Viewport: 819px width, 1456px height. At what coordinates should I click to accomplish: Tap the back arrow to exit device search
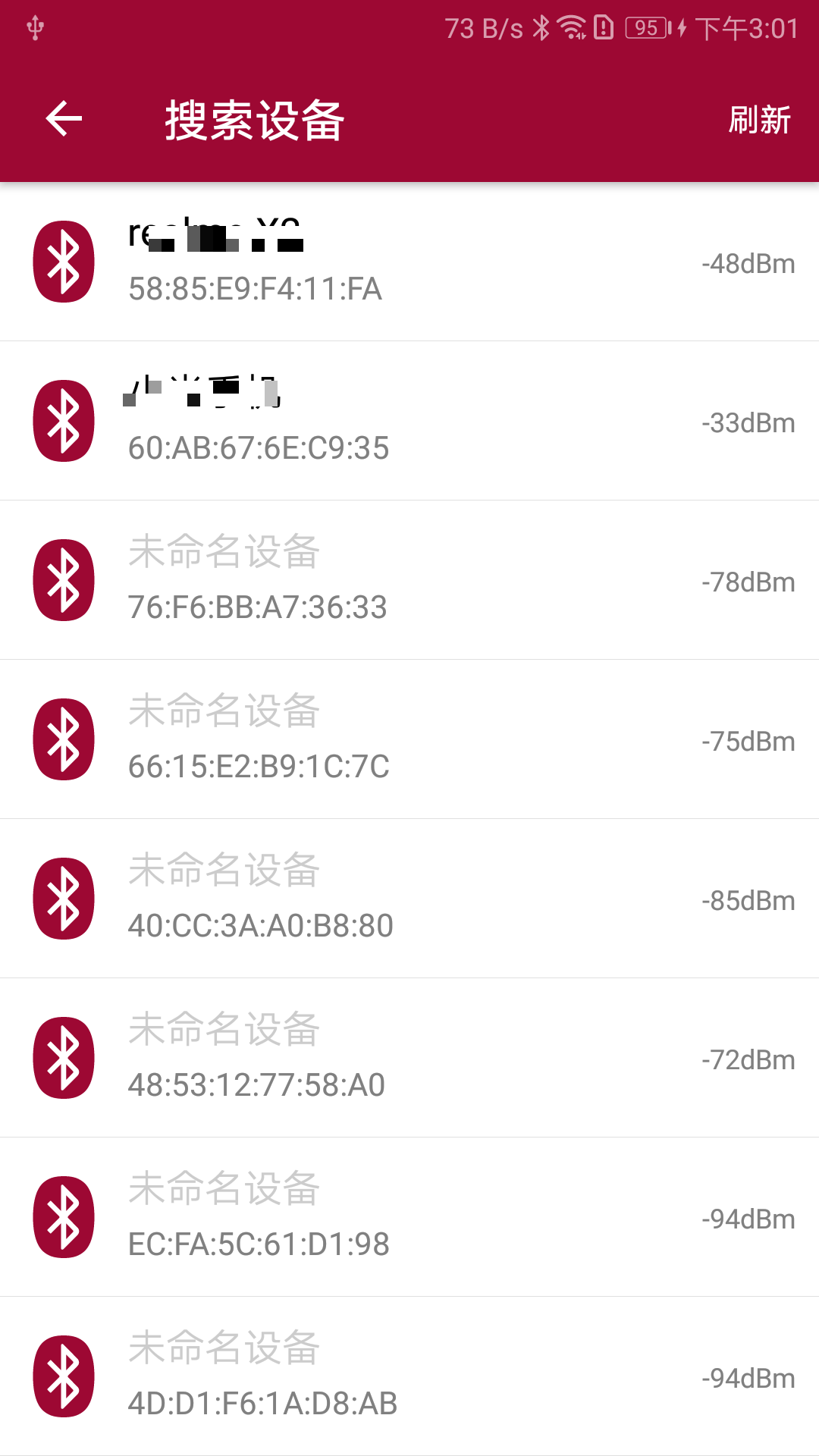[x=63, y=118]
